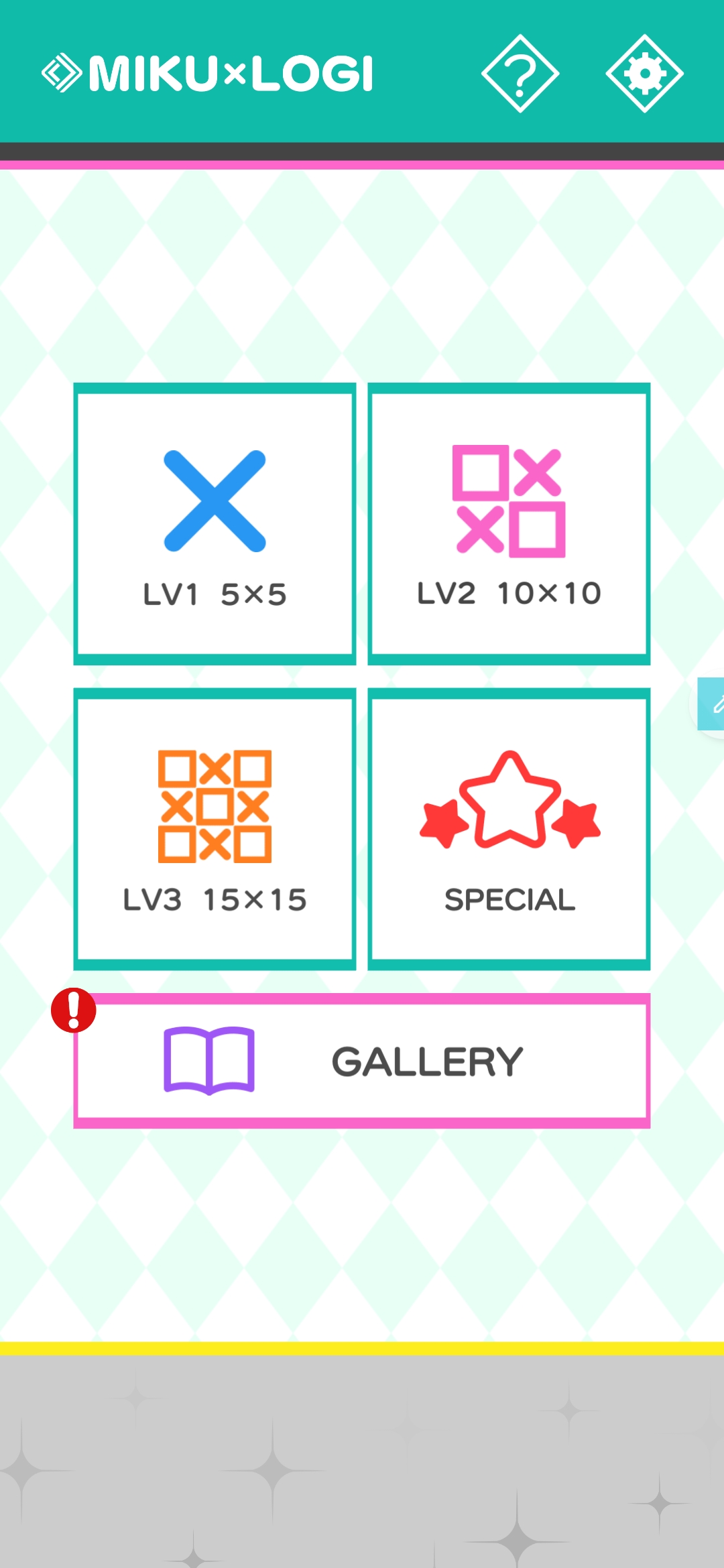Choose the LV2 10×10 level

pyautogui.click(x=509, y=524)
